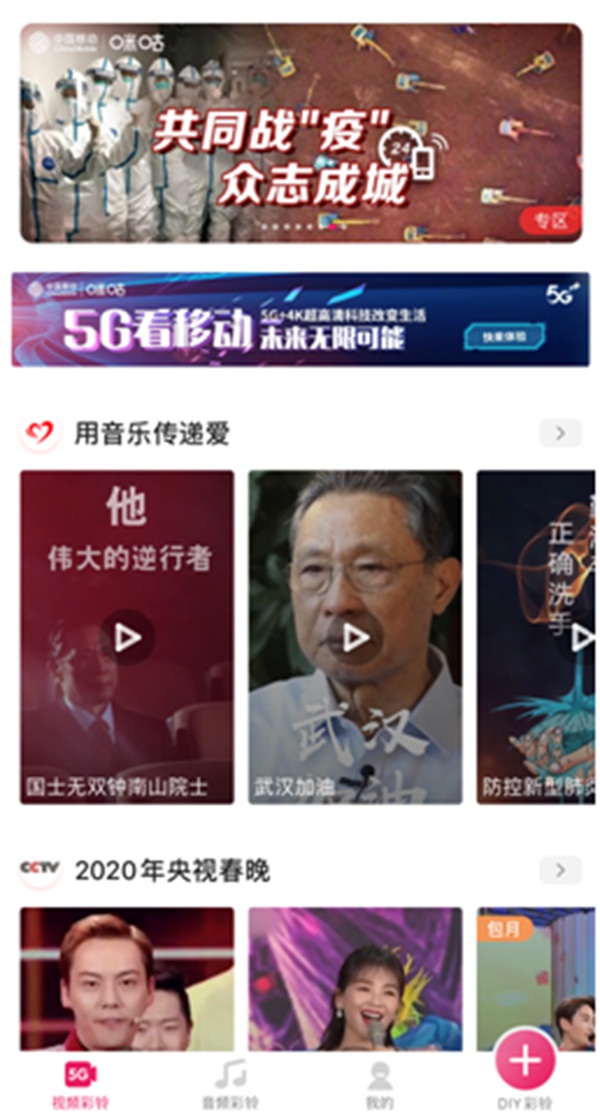600x1119 pixels.
Task: Expand the 用音乐传递爱 section arrow
Action: (x=560, y=433)
